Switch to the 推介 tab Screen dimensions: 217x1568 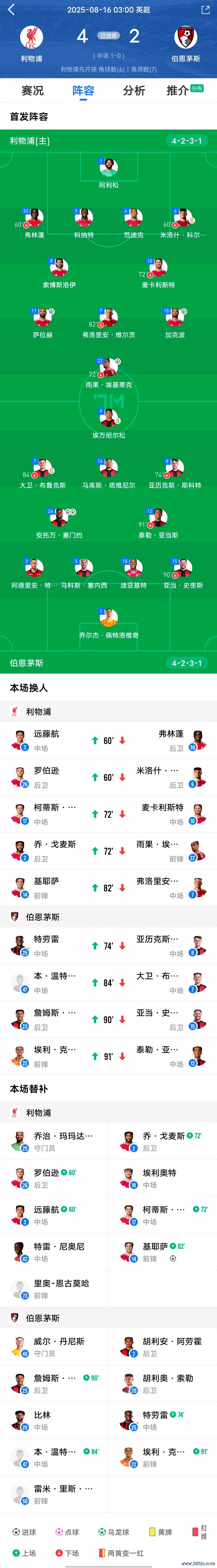click(177, 91)
